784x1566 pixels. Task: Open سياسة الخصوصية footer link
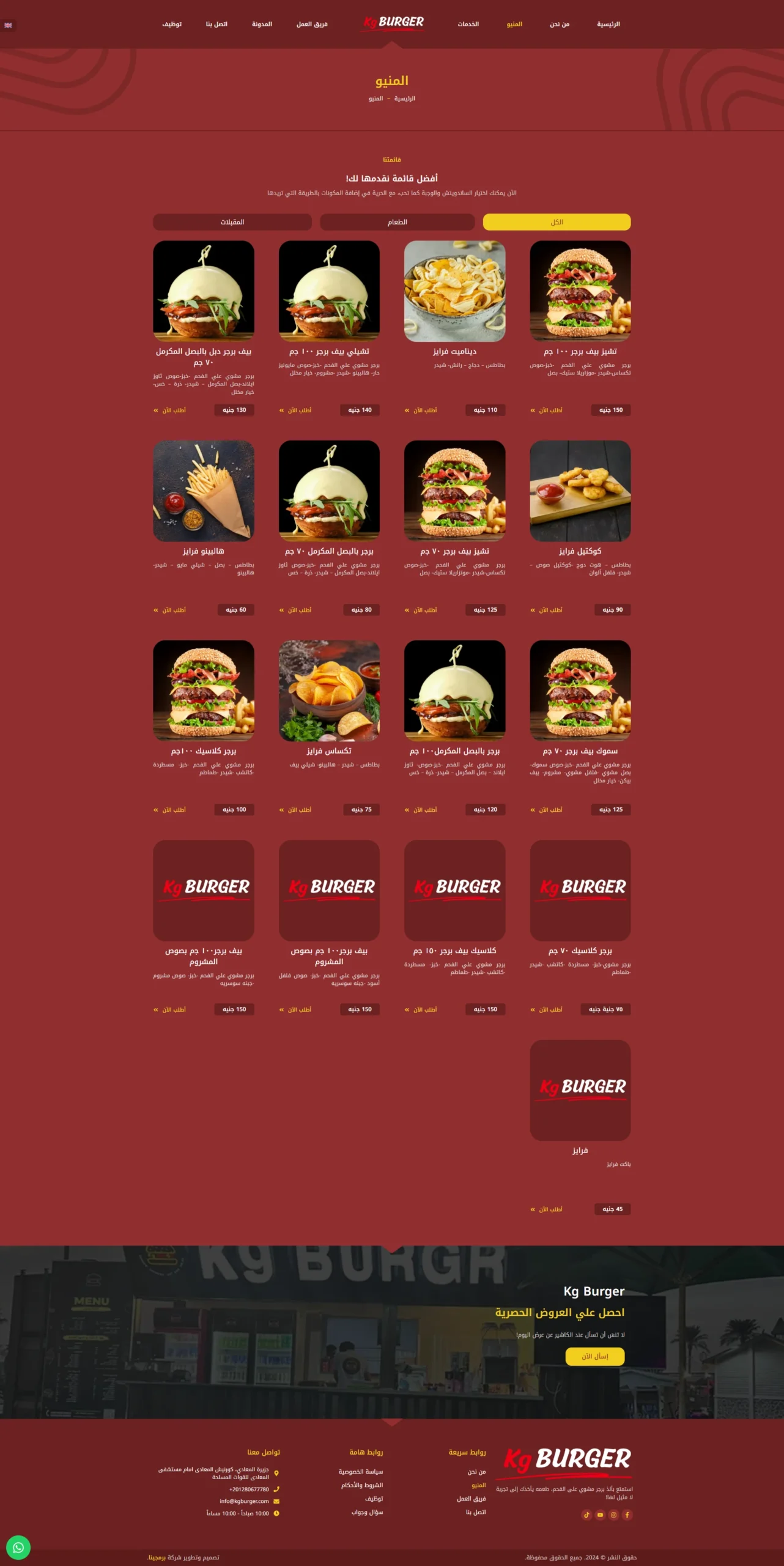click(361, 1472)
